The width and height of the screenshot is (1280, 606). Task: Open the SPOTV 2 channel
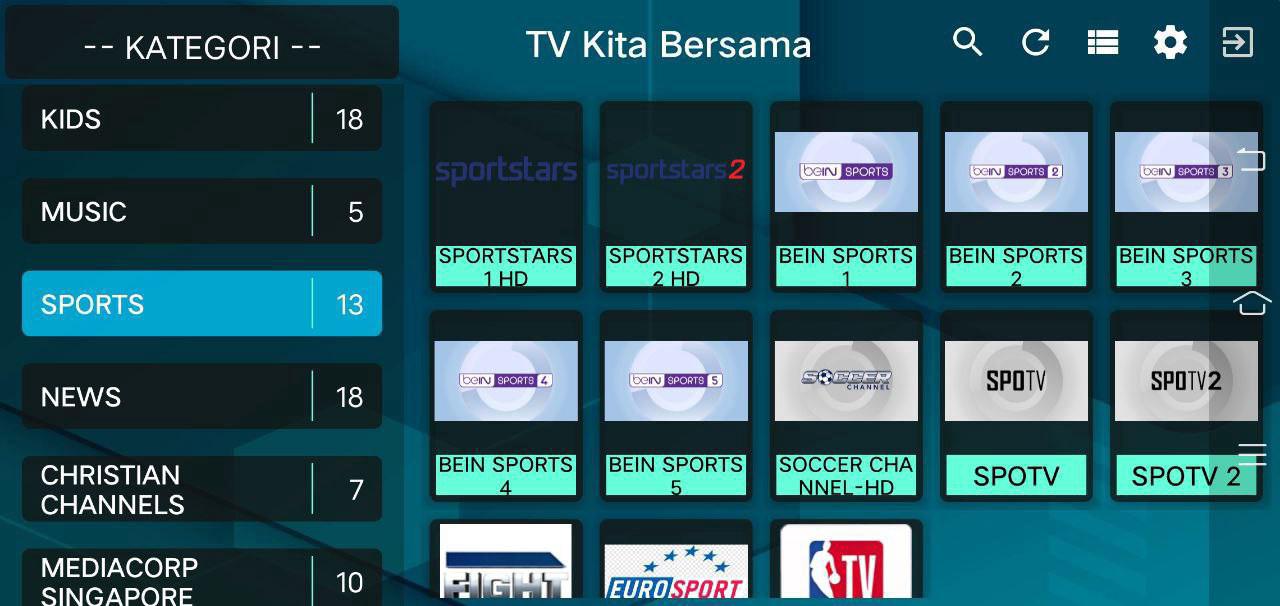pos(1186,405)
